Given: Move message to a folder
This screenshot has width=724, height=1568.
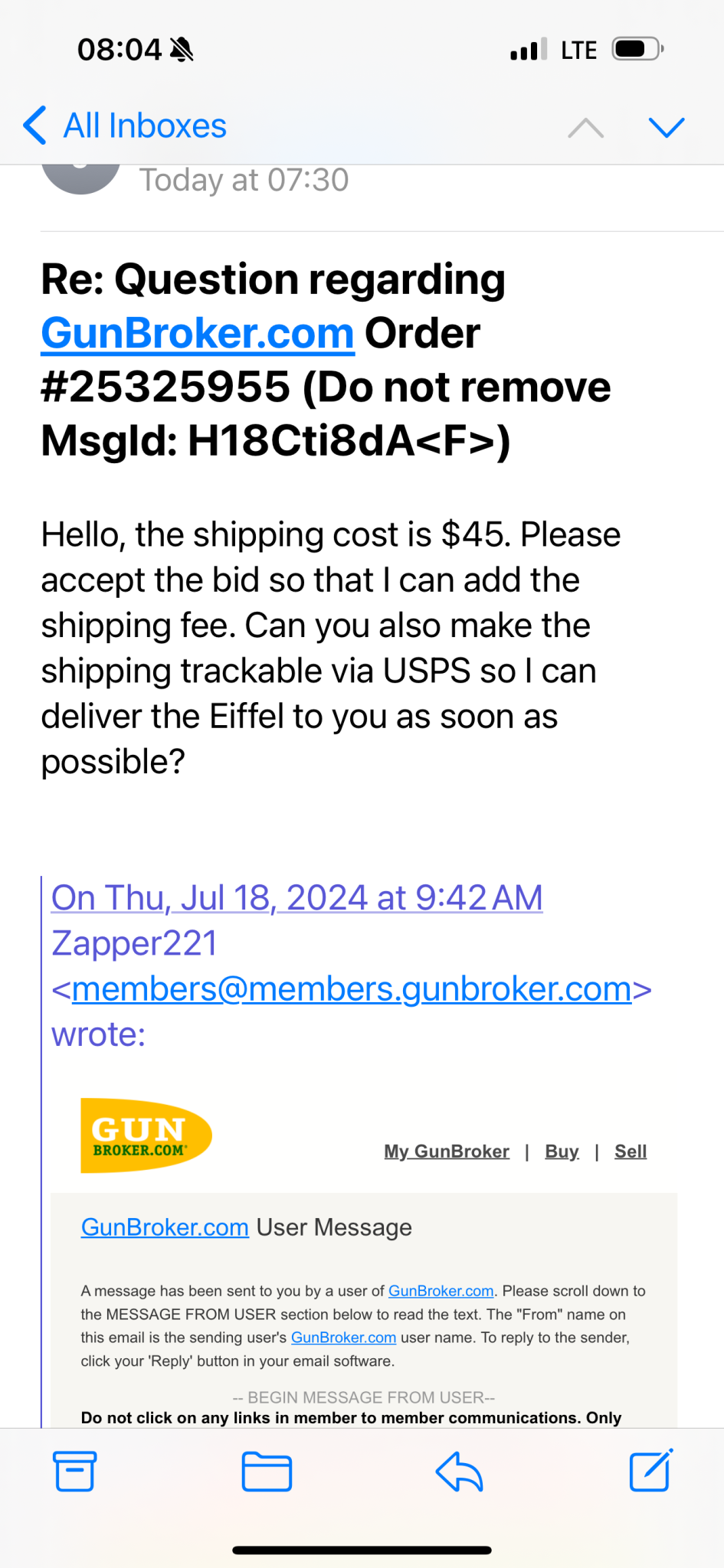Looking at the screenshot, I should pyautogui.click(x=266, y=1471).
